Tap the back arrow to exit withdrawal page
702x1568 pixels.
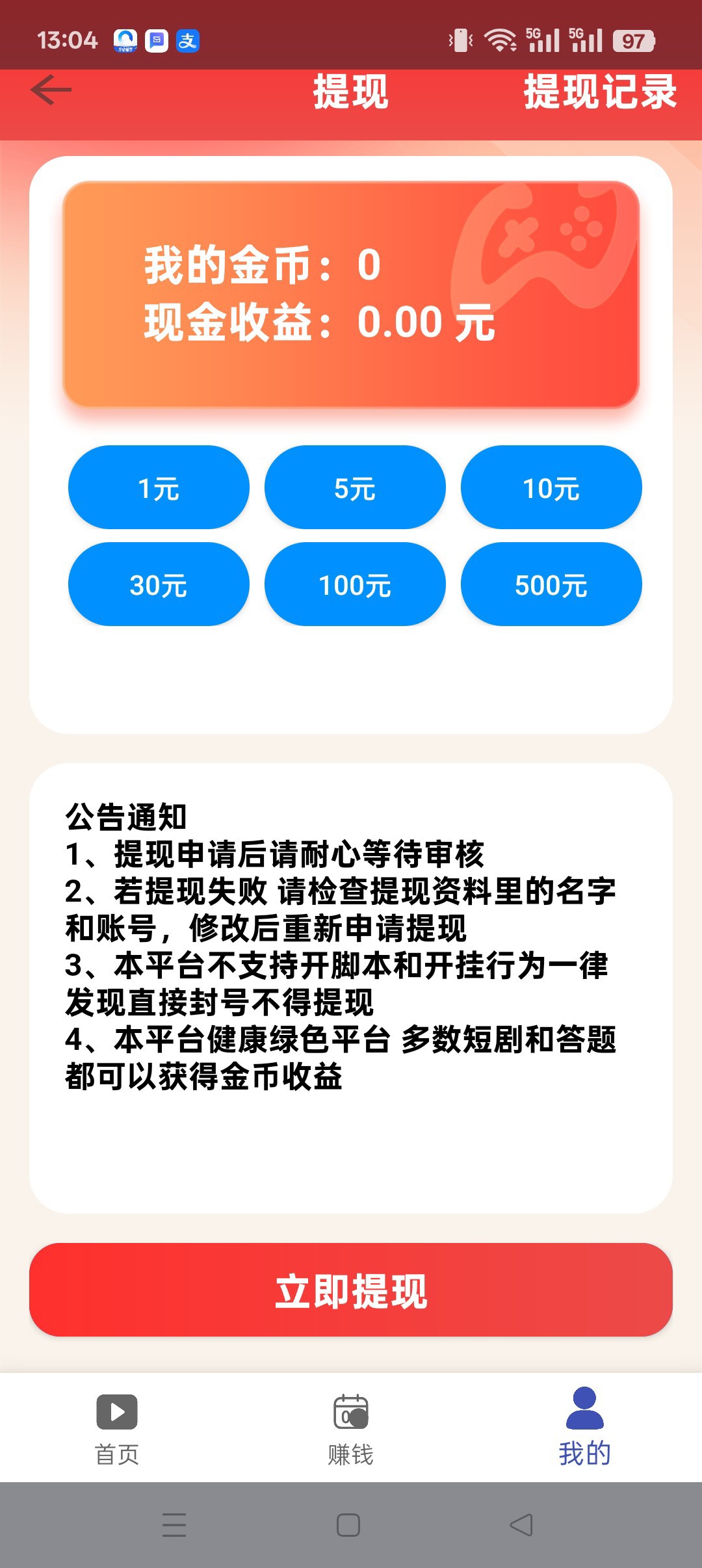[x=52, y=91]
